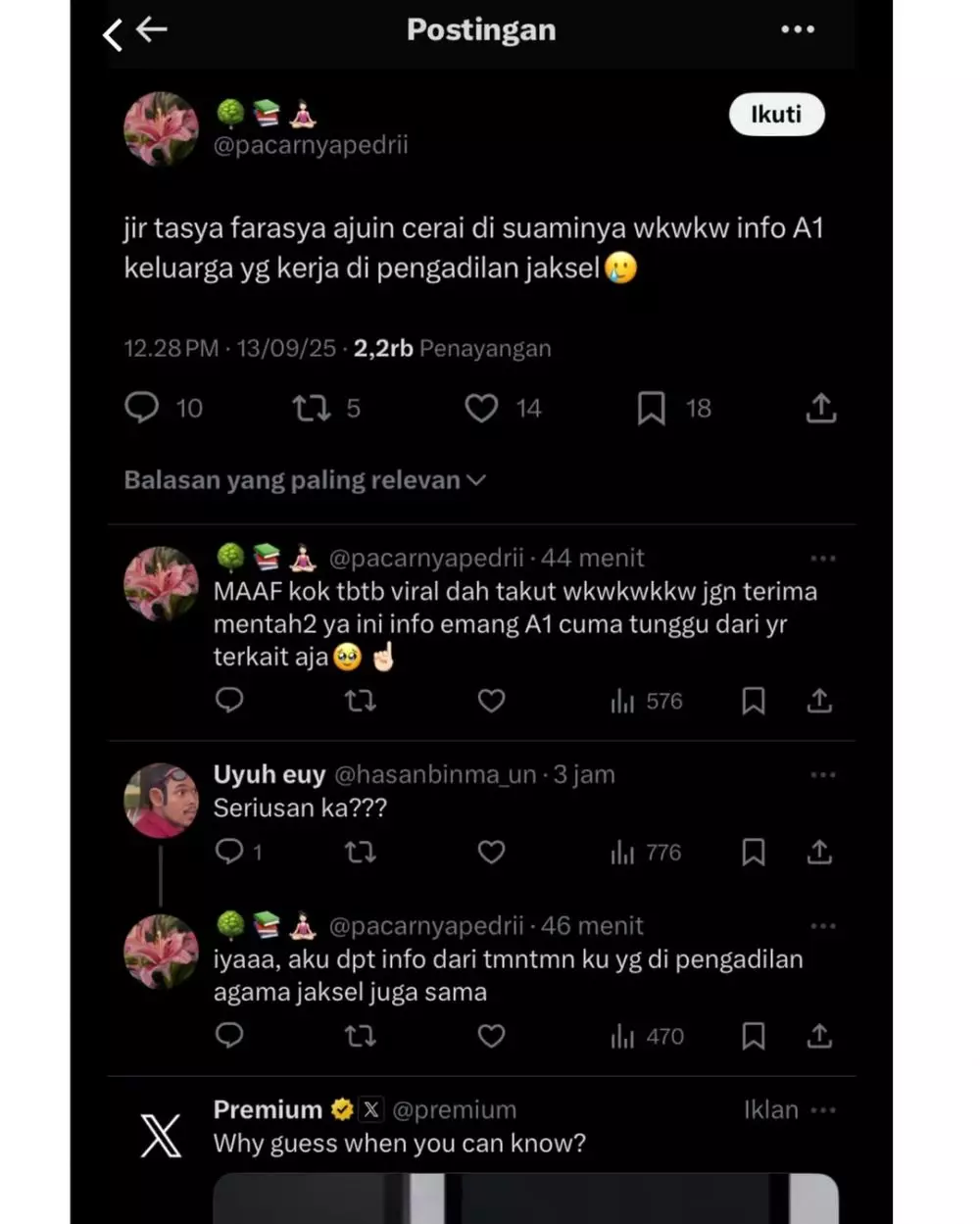Reply to the main post
The image size is (980, 1224).
[142, 408]
